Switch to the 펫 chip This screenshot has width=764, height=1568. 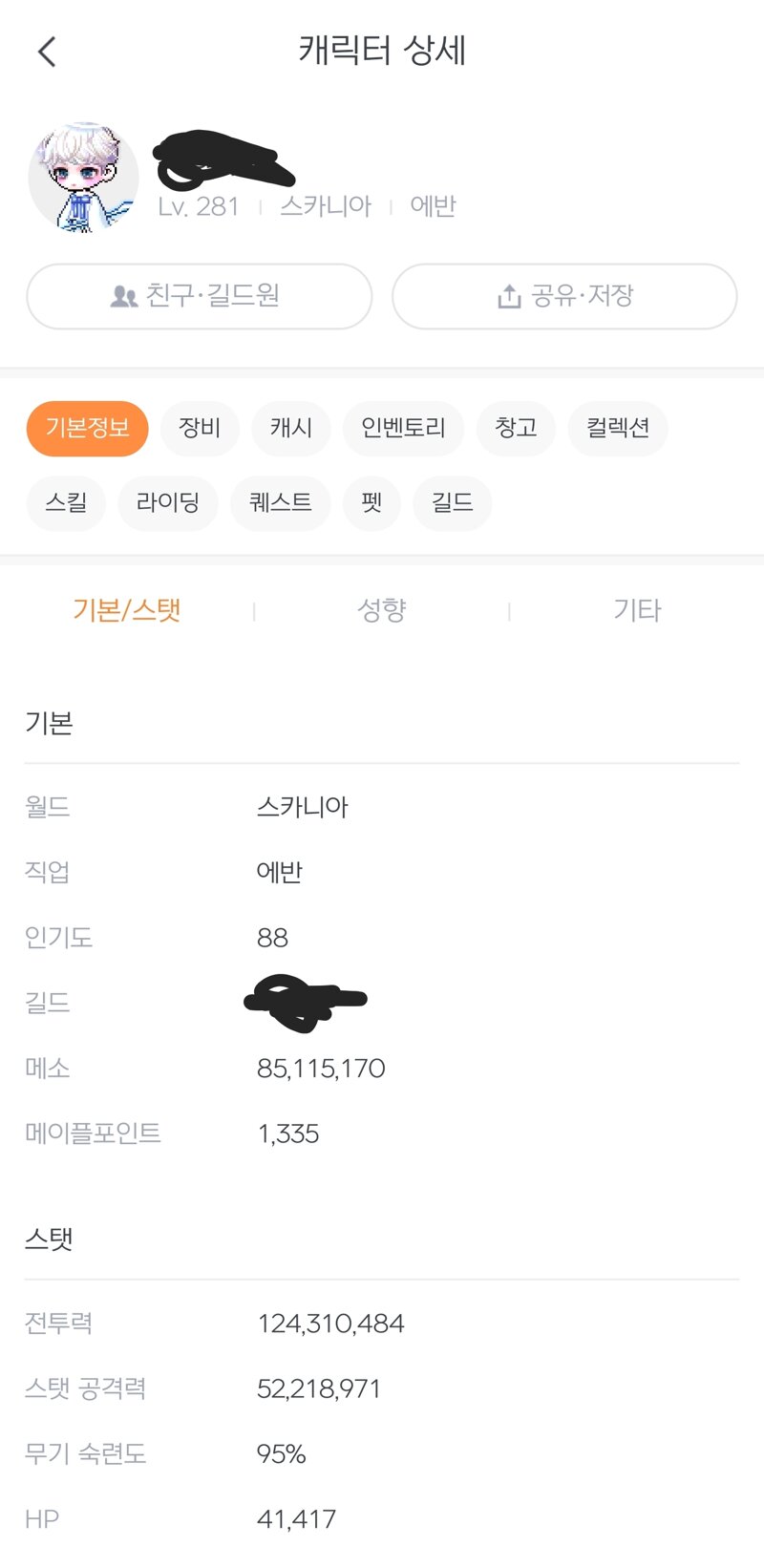(371, 502)
